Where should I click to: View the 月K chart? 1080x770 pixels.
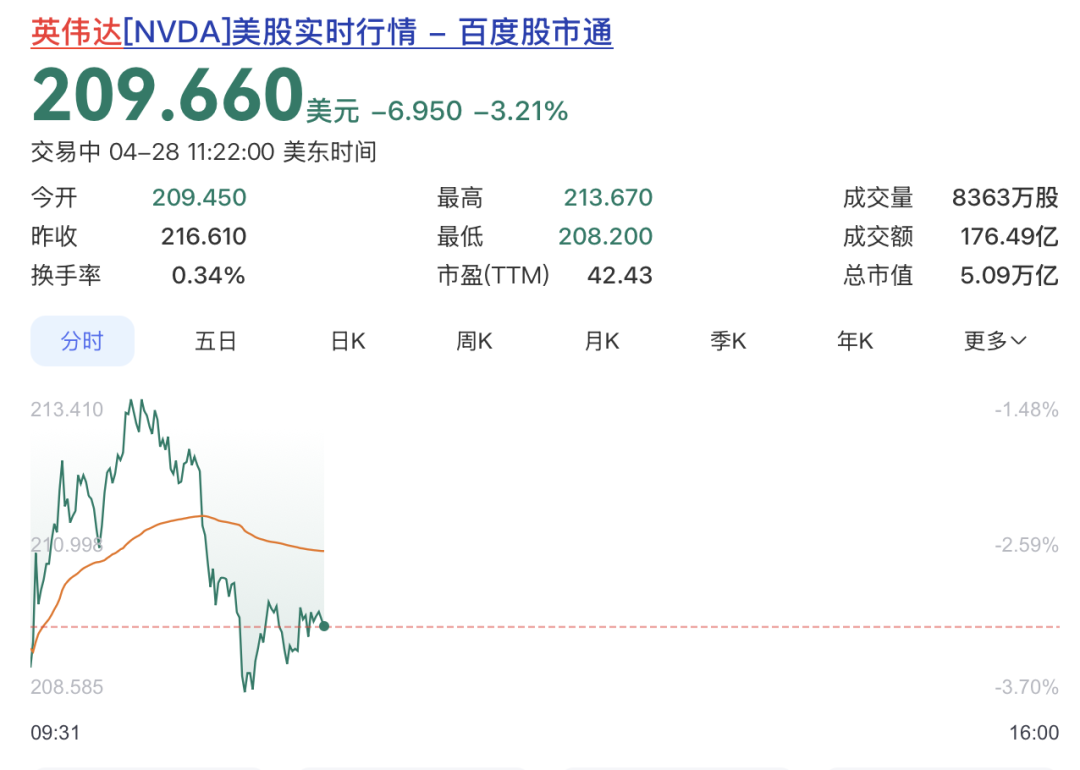601,341
